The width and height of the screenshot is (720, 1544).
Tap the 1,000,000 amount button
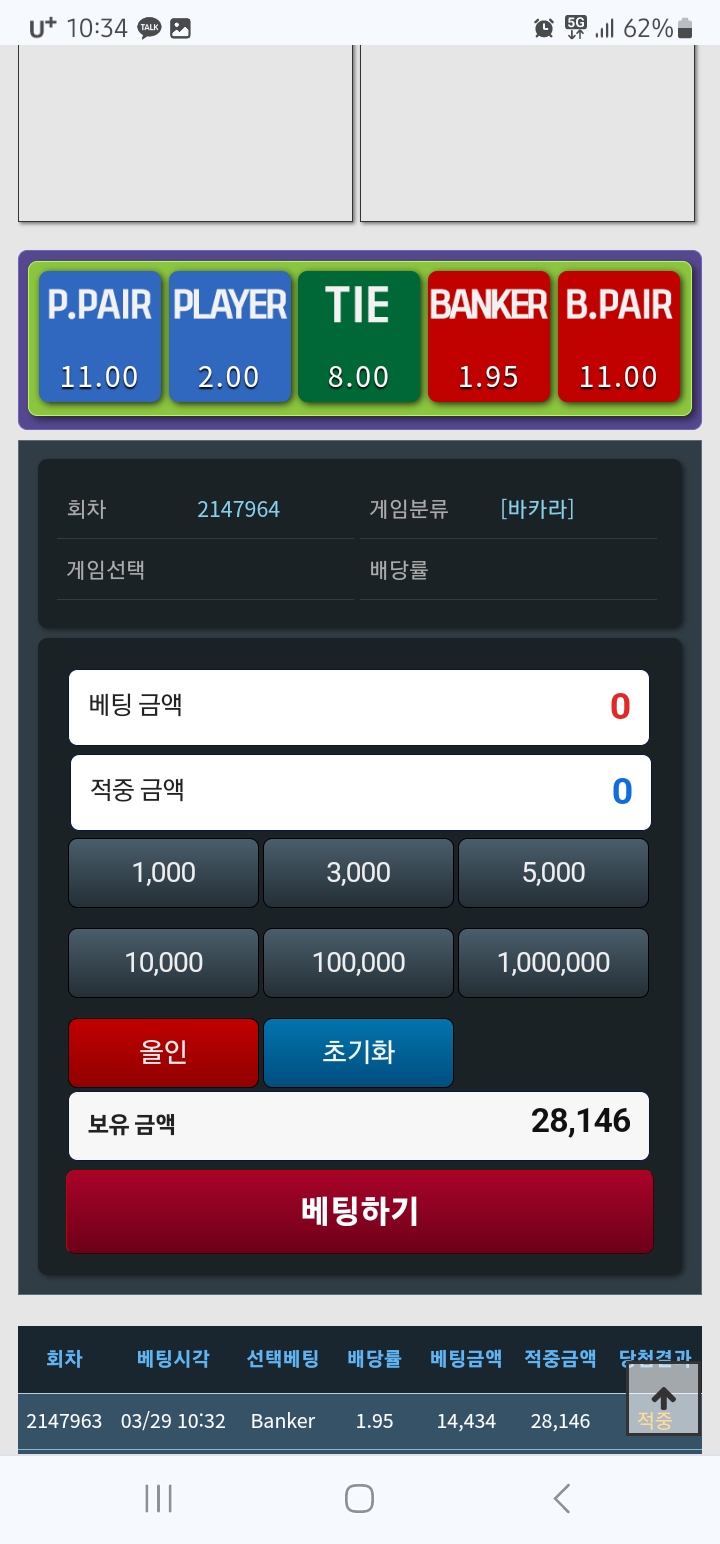pyautogui.click(x=553, y=963)
